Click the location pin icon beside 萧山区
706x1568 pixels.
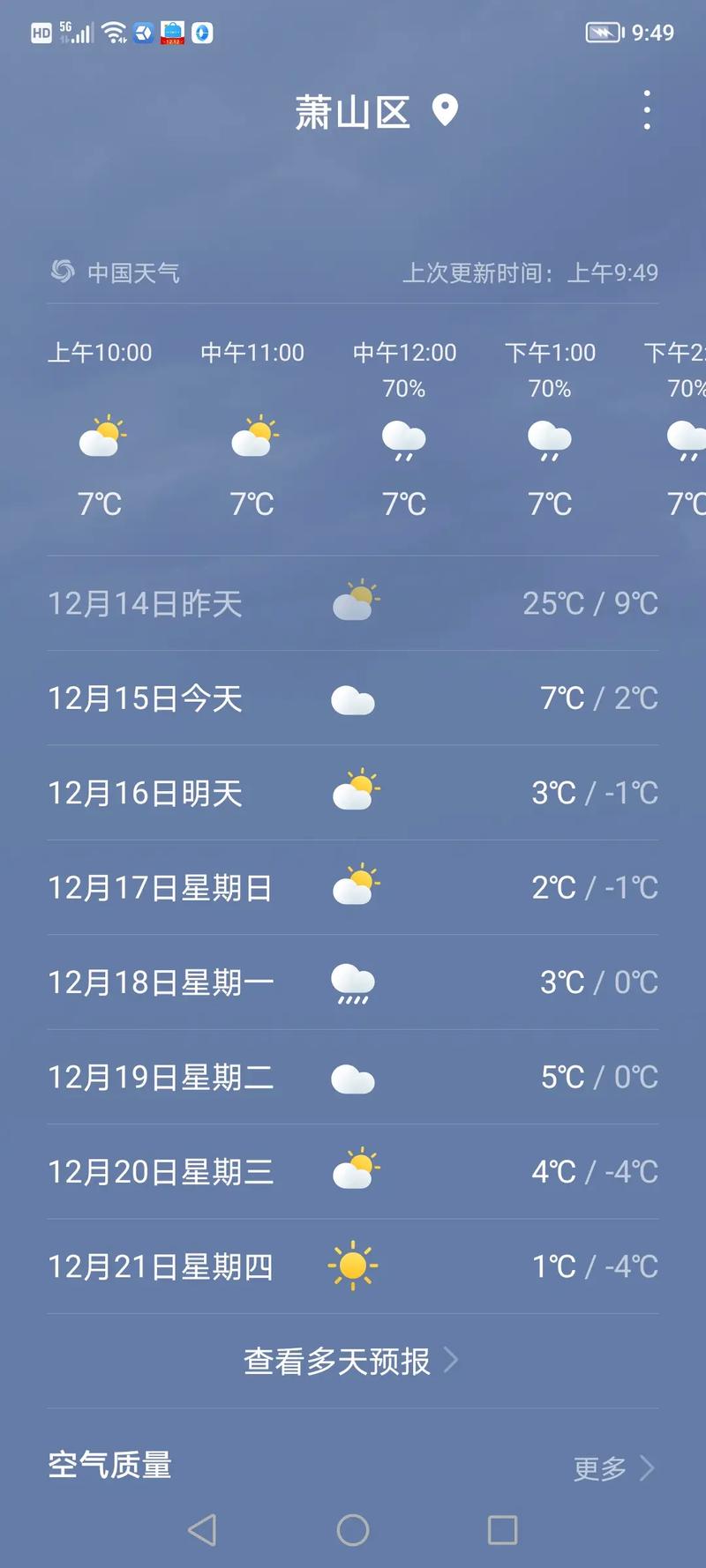(x=445, y=111)
